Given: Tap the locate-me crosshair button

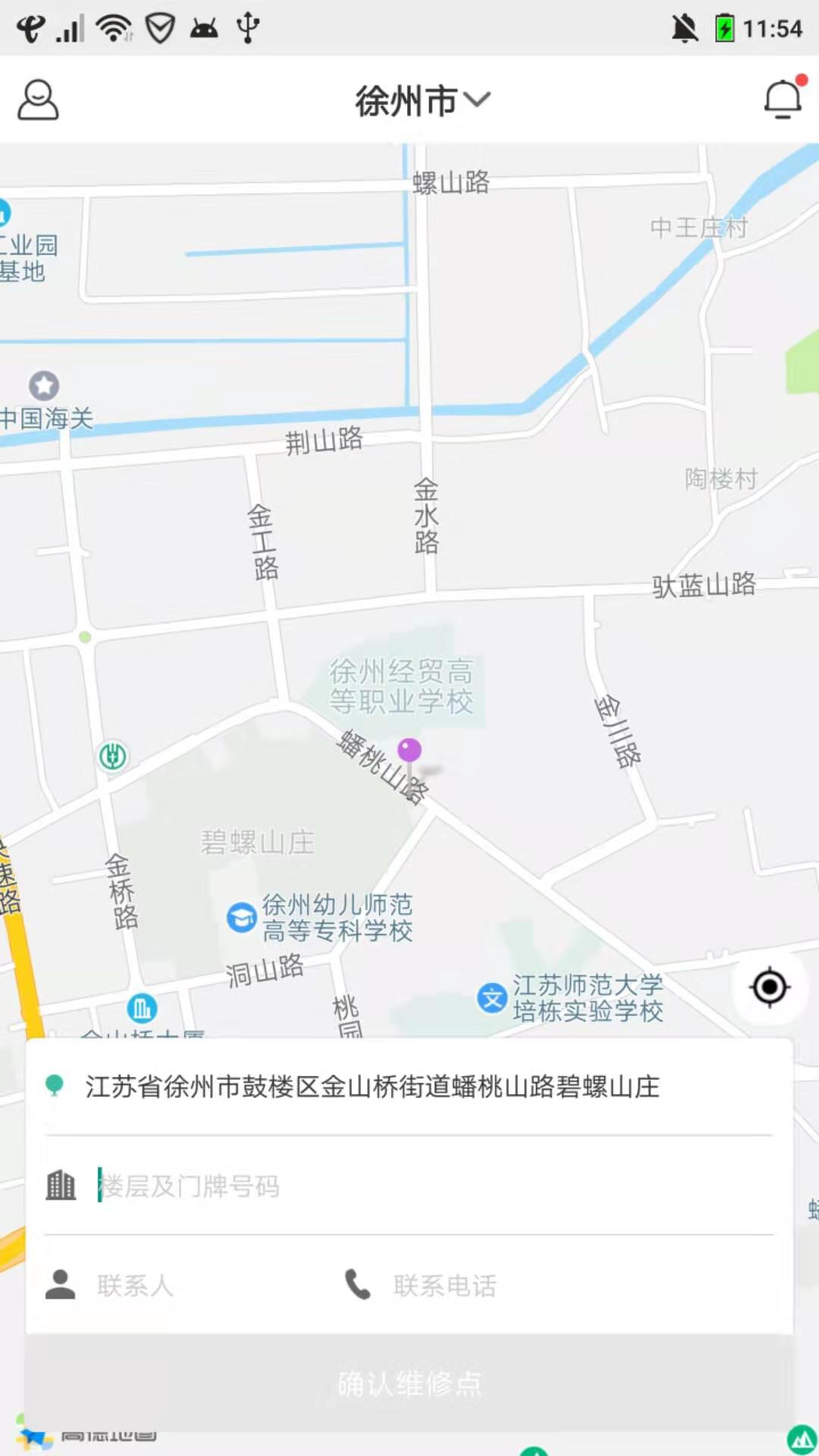Looking at the screenshot, I should tap(769, 986).
